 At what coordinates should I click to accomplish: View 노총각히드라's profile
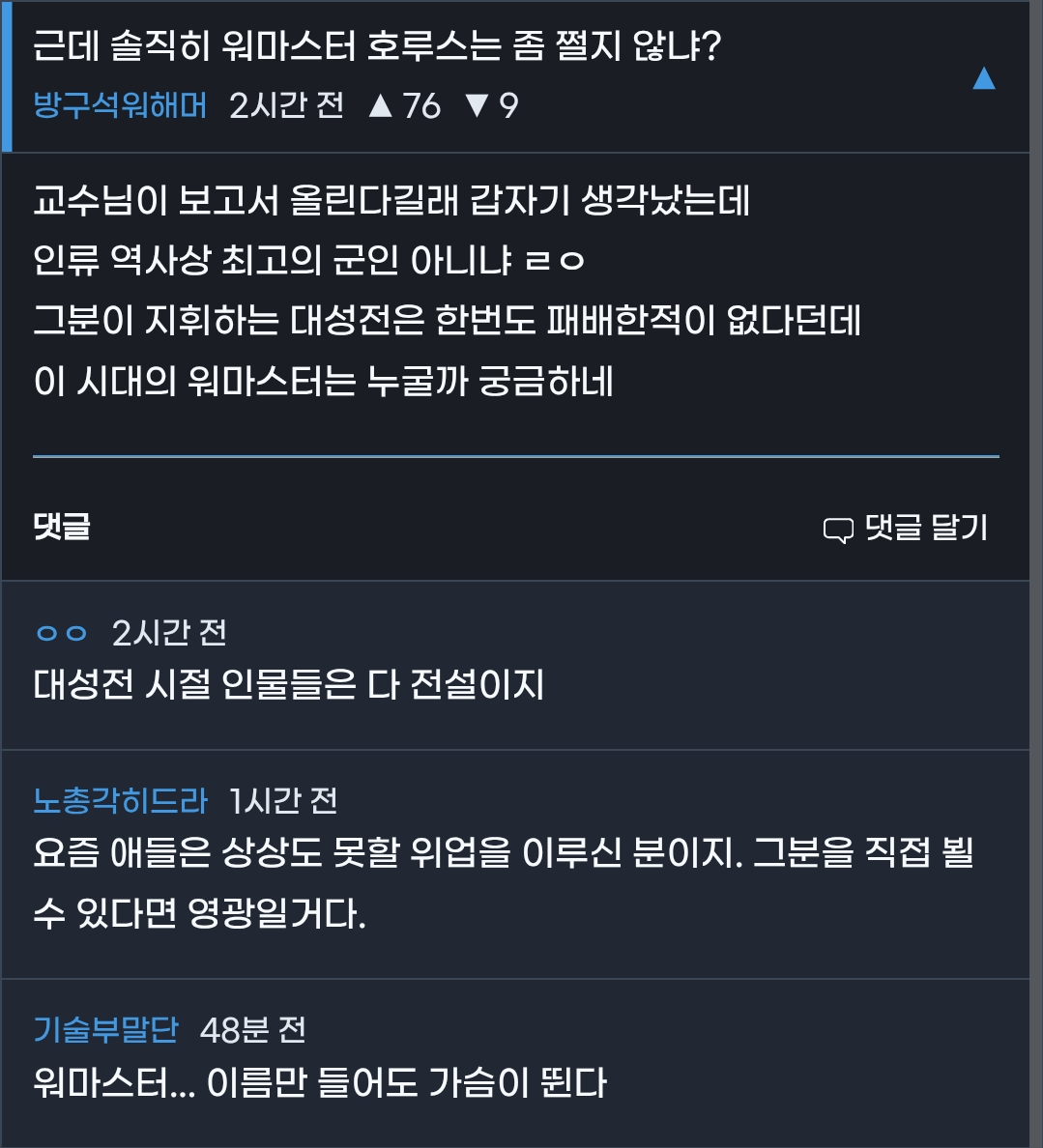[120, 800]
